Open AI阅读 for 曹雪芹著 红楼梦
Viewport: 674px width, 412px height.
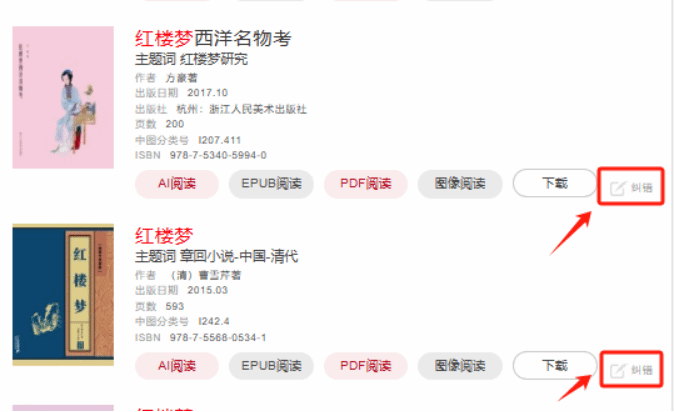coord(174,366)
